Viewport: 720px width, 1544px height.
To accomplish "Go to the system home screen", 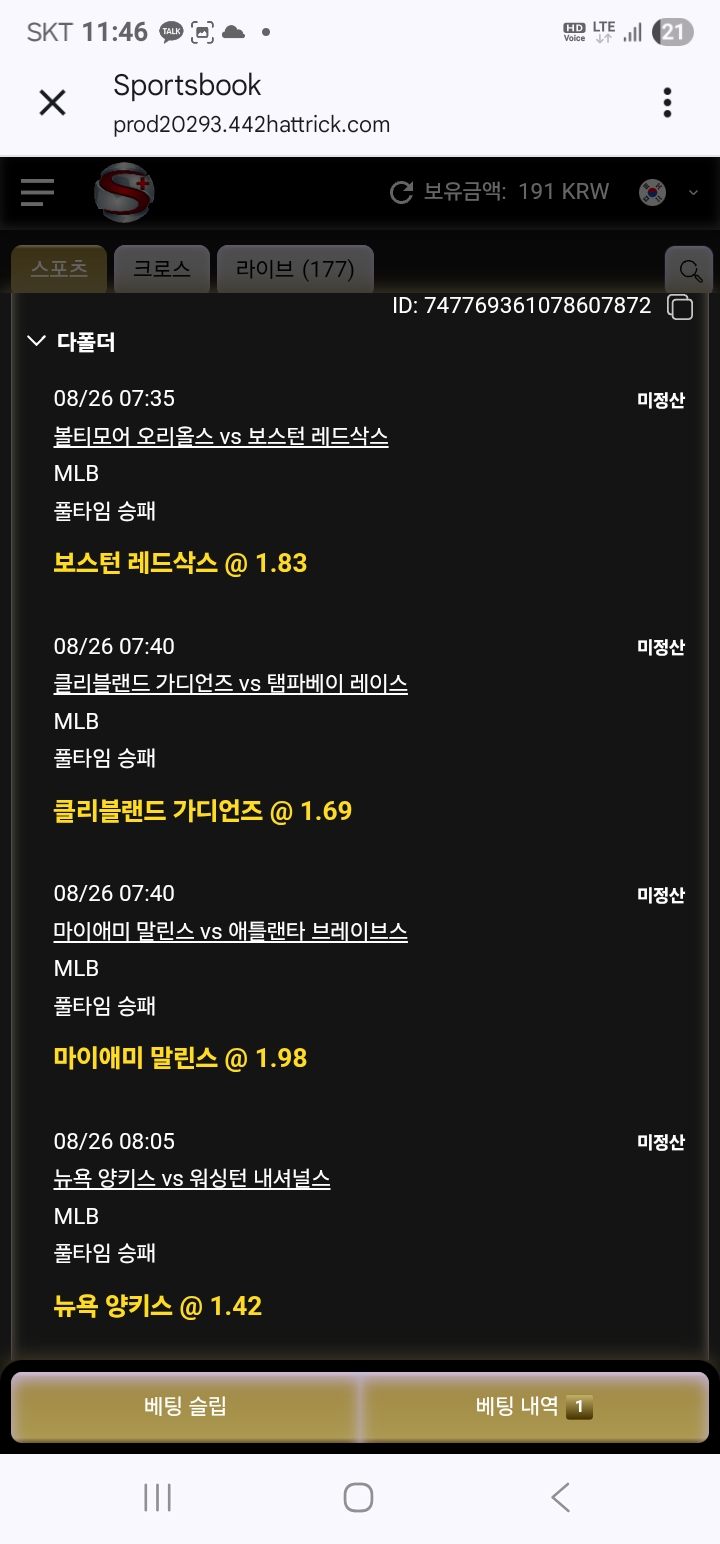I will click(358, 1497).
